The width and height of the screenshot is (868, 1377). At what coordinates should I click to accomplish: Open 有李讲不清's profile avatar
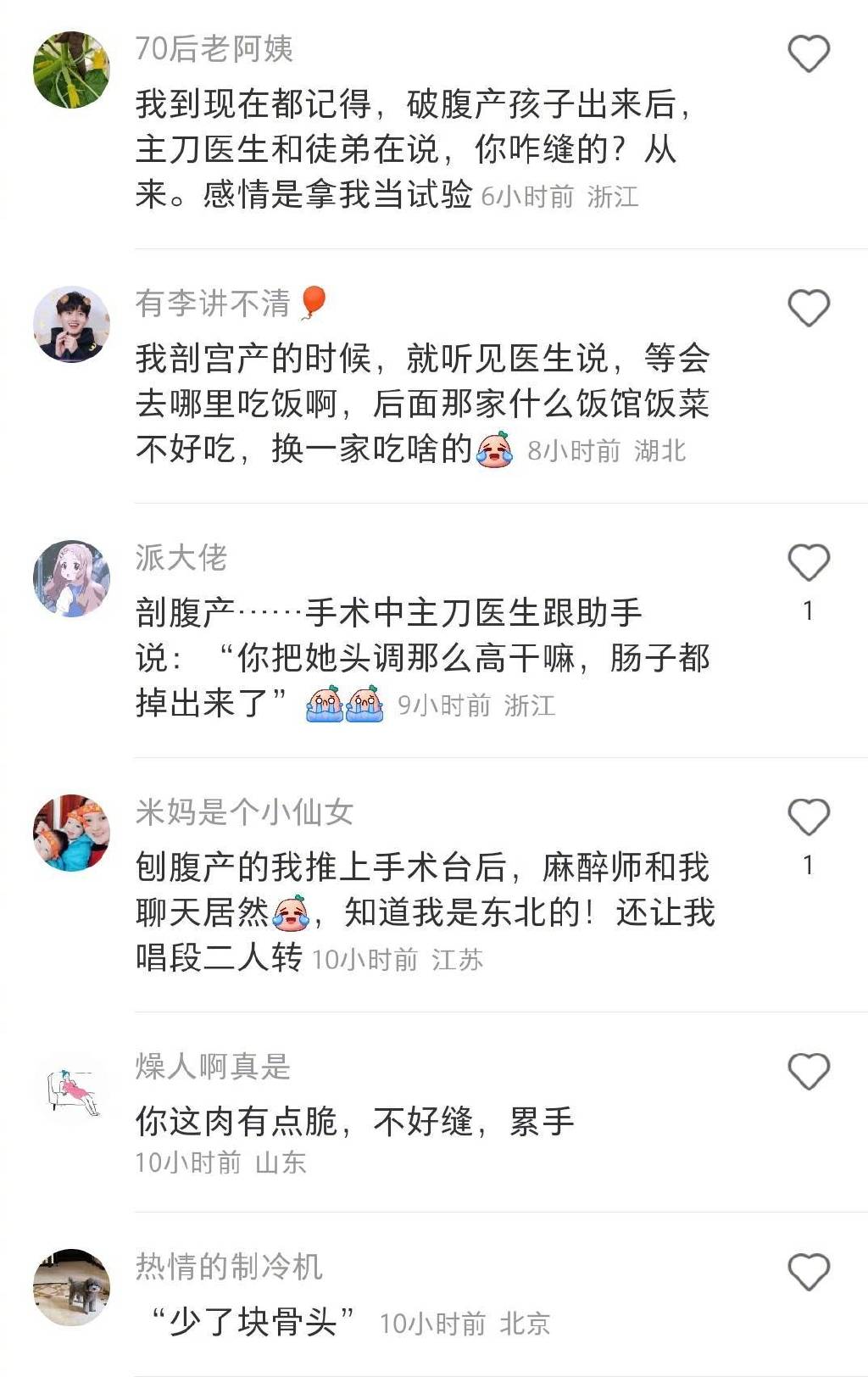71,324
